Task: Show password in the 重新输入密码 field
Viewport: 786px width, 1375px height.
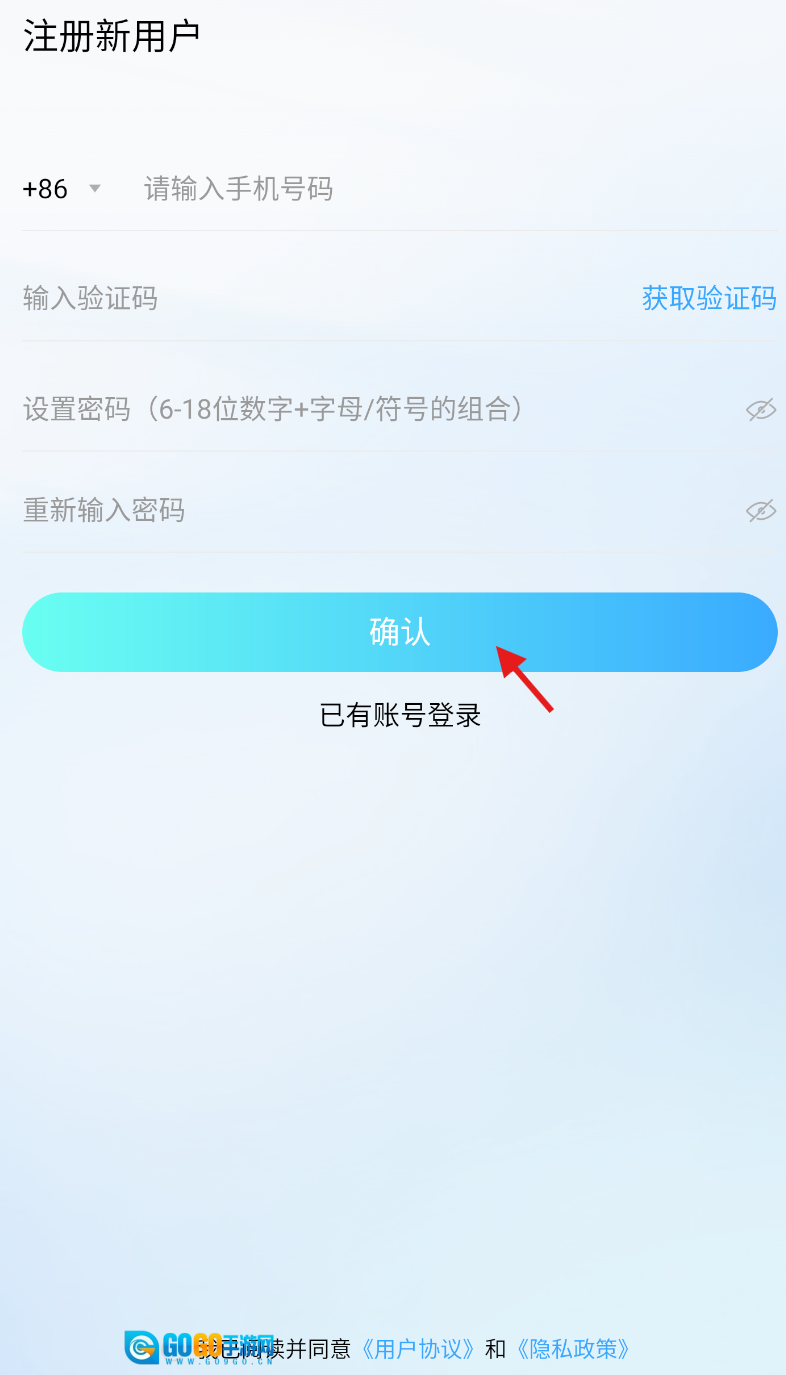Action: (760, 511)
